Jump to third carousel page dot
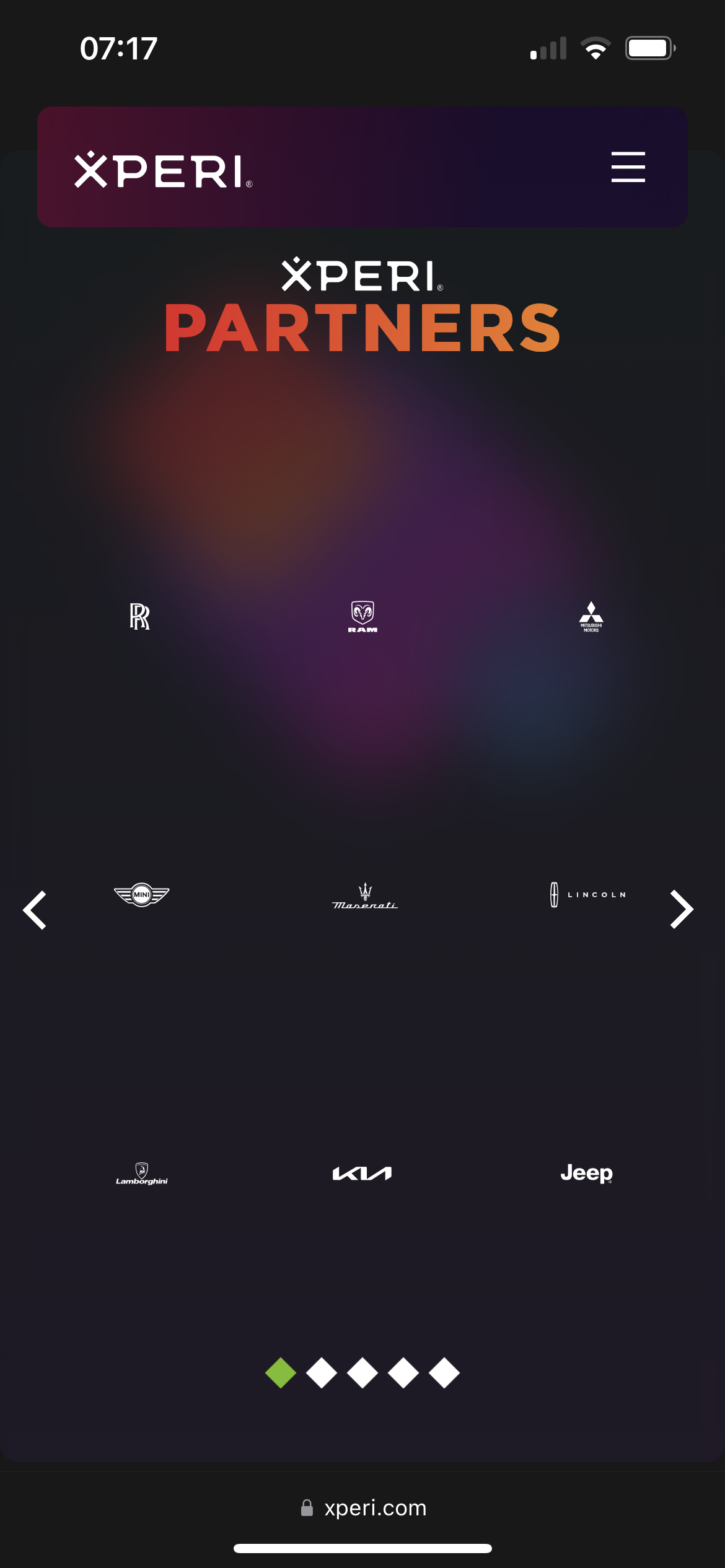This screenshot has height=1568, width=725. tap(362, 1373)
